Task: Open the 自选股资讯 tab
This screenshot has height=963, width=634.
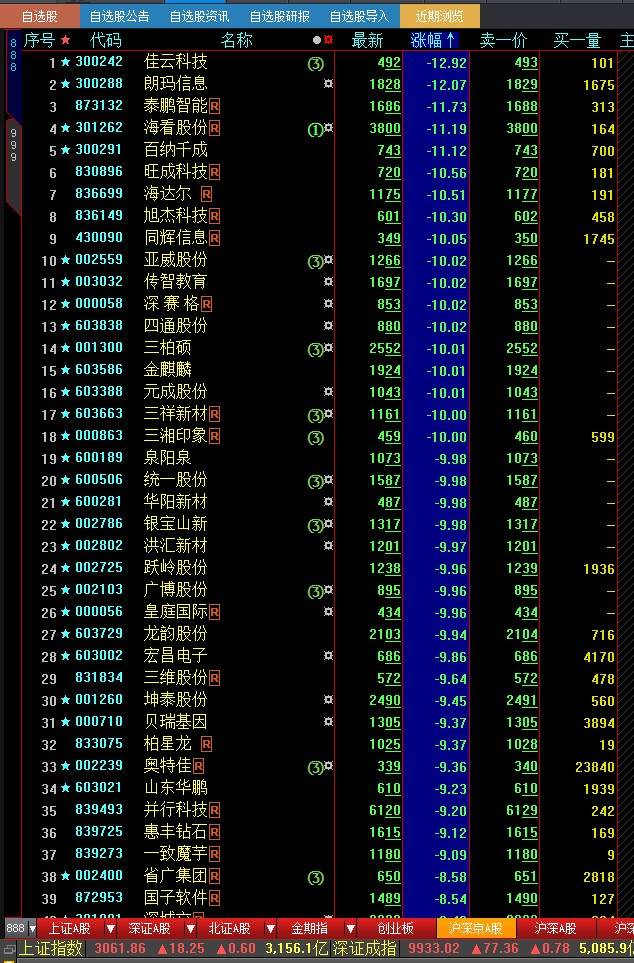Action: [200, 17]
